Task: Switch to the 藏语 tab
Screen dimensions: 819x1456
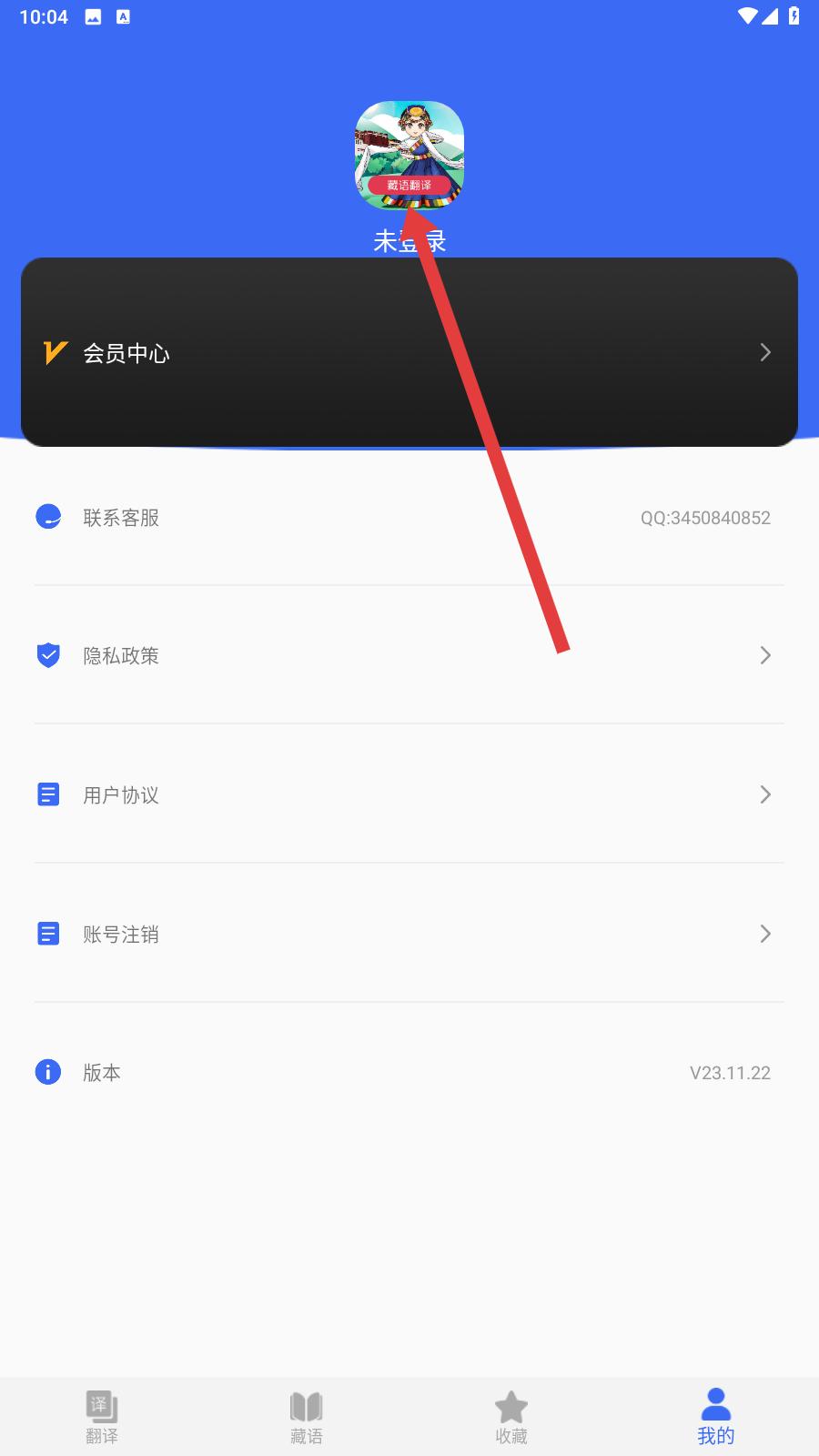Action: pos(307,1418)
